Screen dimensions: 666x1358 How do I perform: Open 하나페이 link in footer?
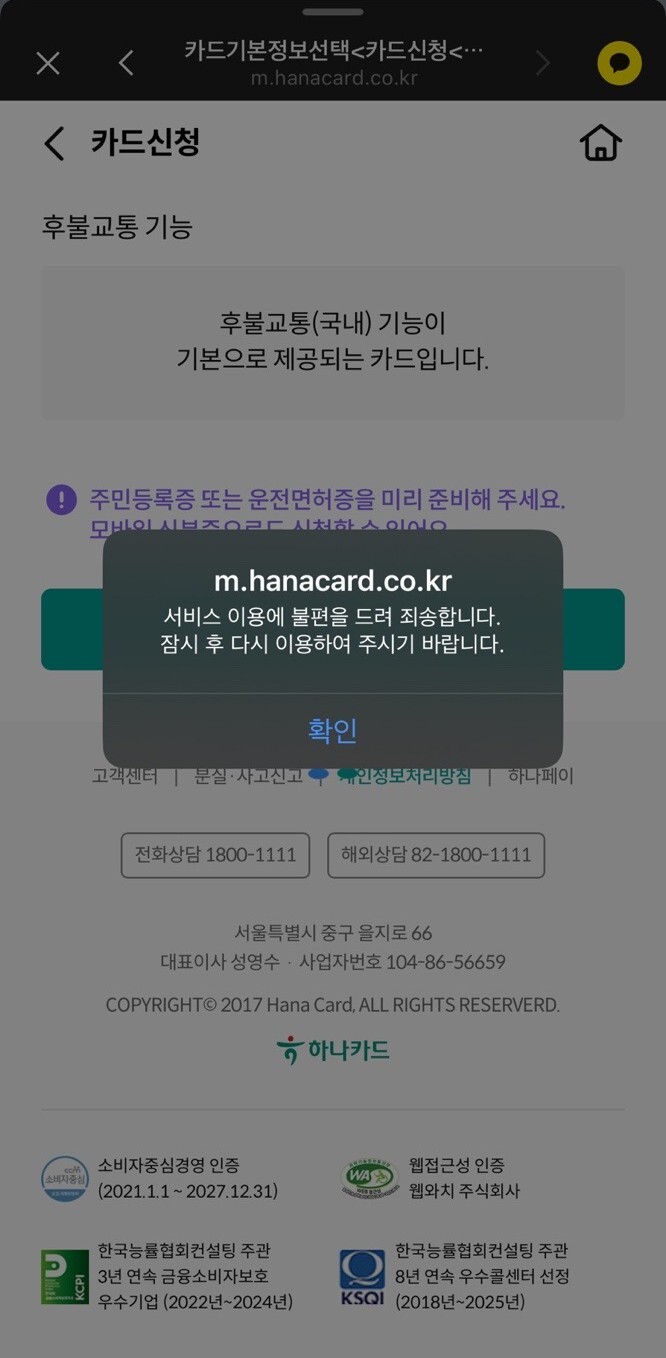pyautogui.click(x=540, y=776)
